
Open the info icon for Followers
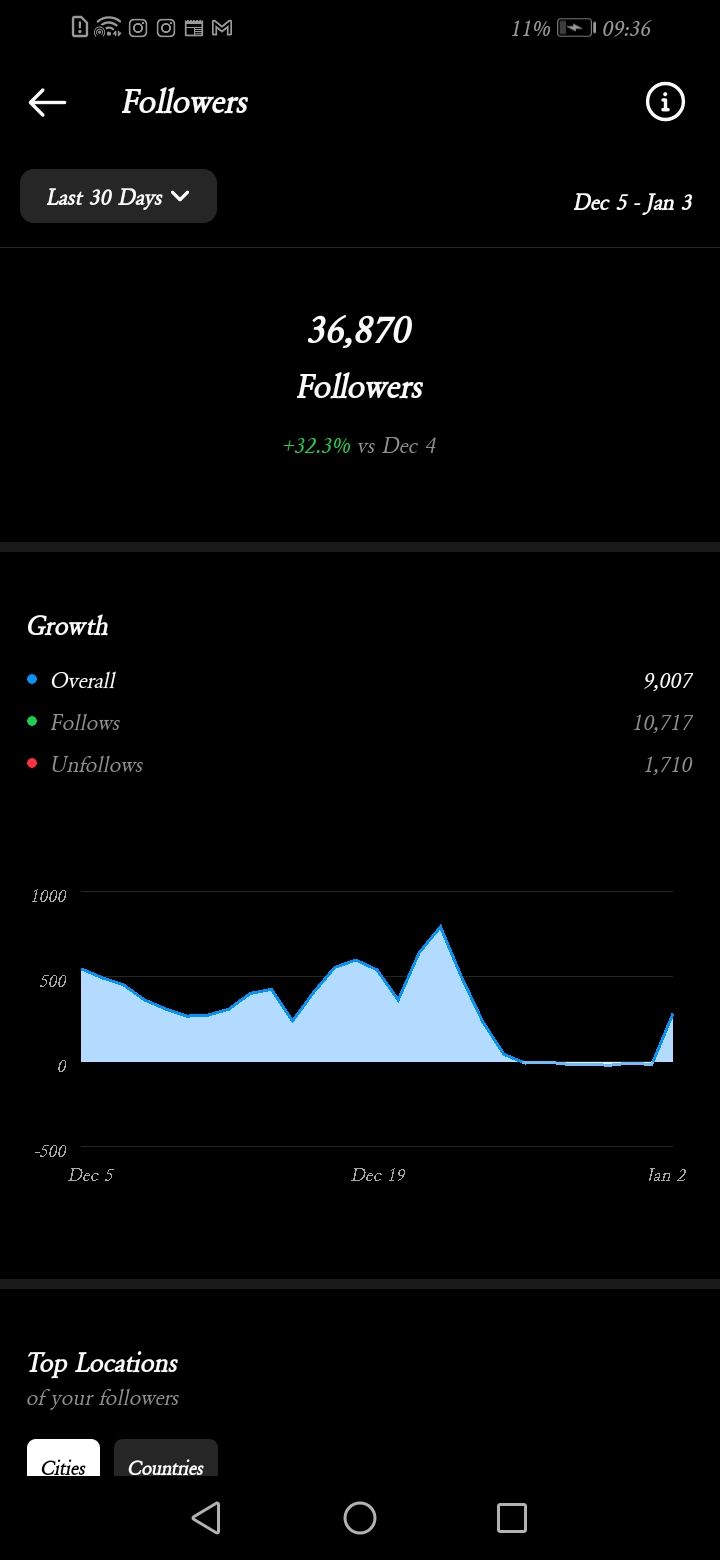point(665,102)
